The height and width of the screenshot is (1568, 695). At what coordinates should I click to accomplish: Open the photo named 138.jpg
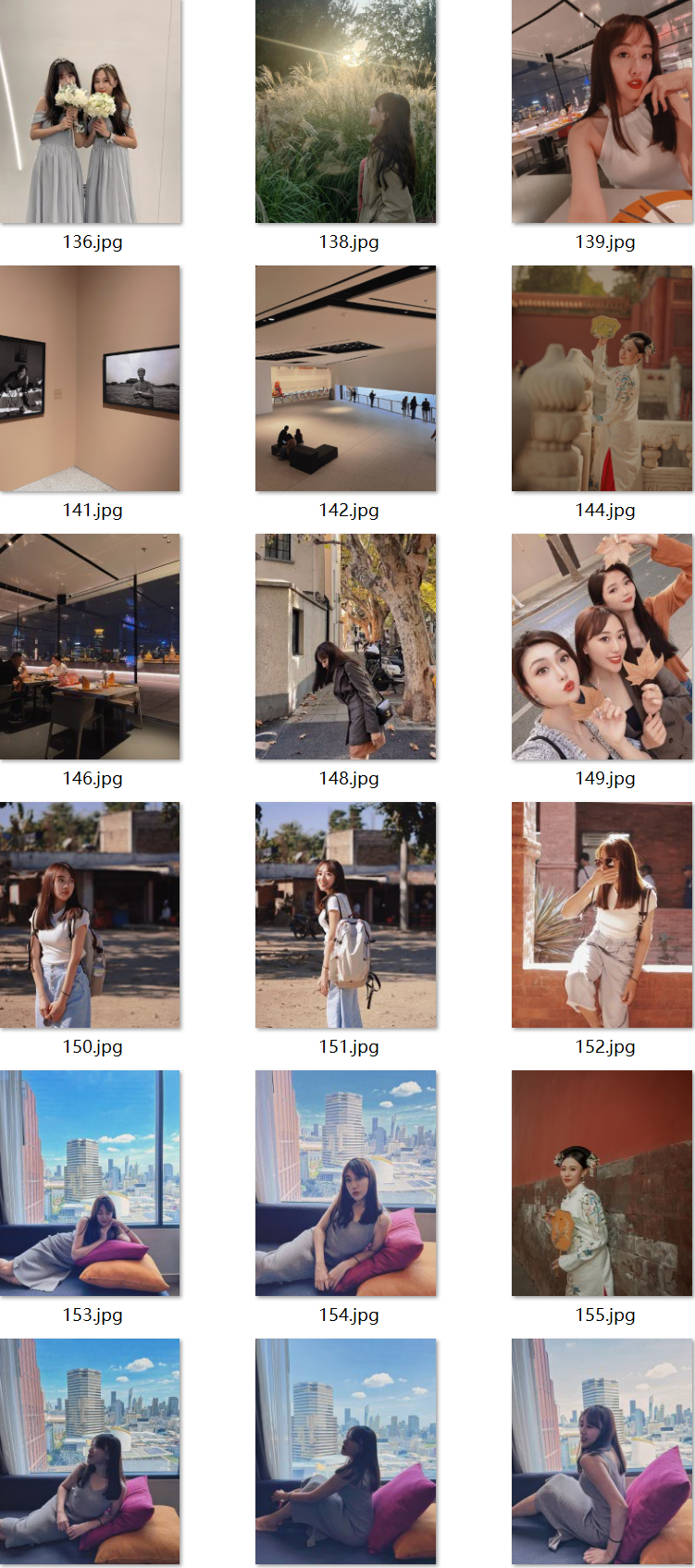click(345, 111)
